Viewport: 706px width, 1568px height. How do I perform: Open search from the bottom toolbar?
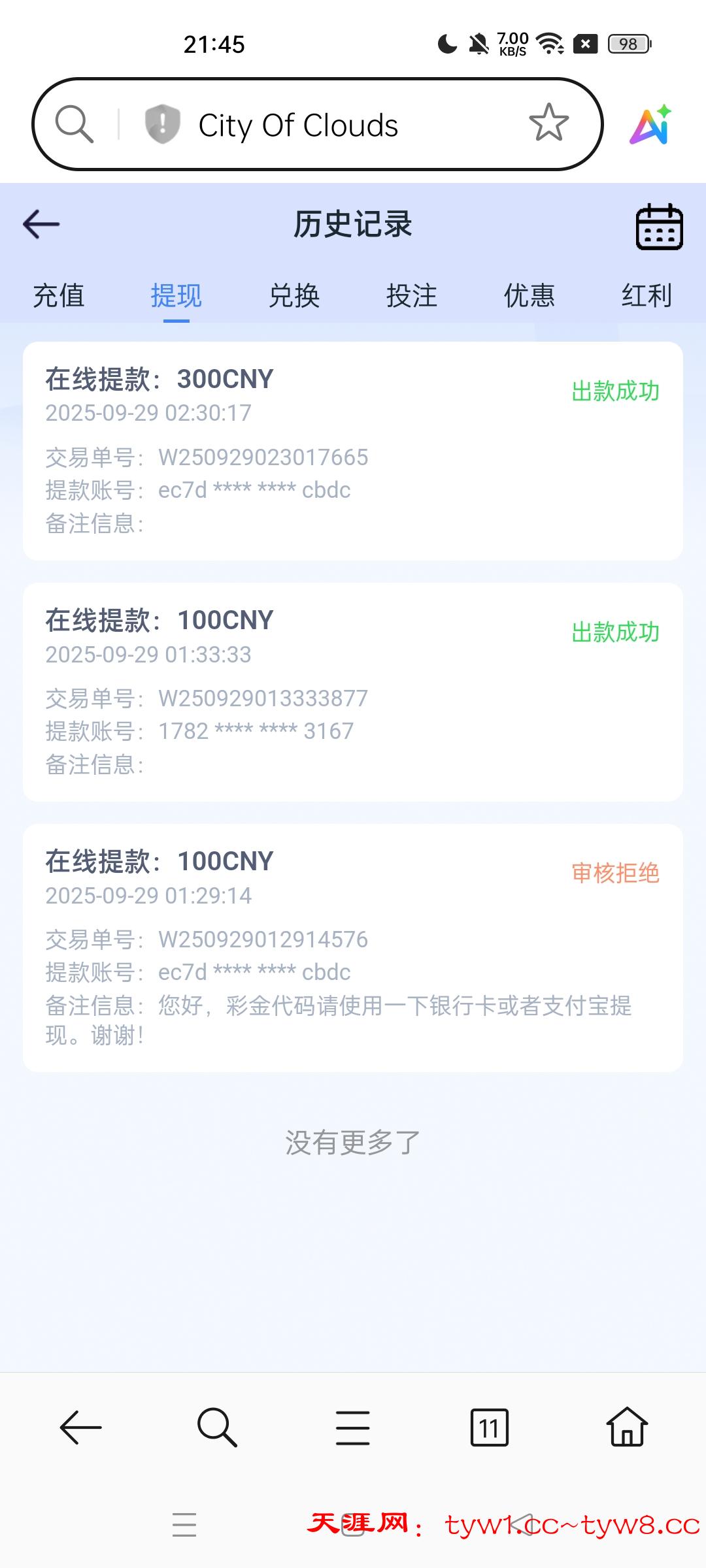[x=216, y=1426]
